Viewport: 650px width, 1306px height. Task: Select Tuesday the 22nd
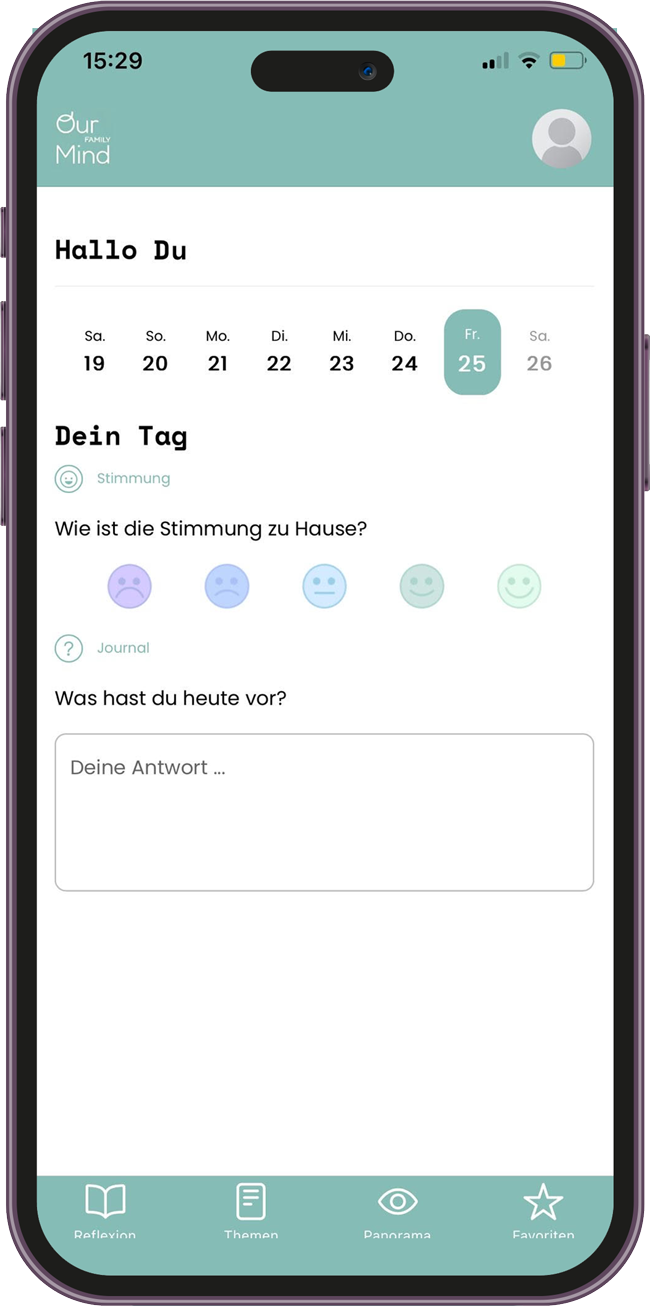279,352
